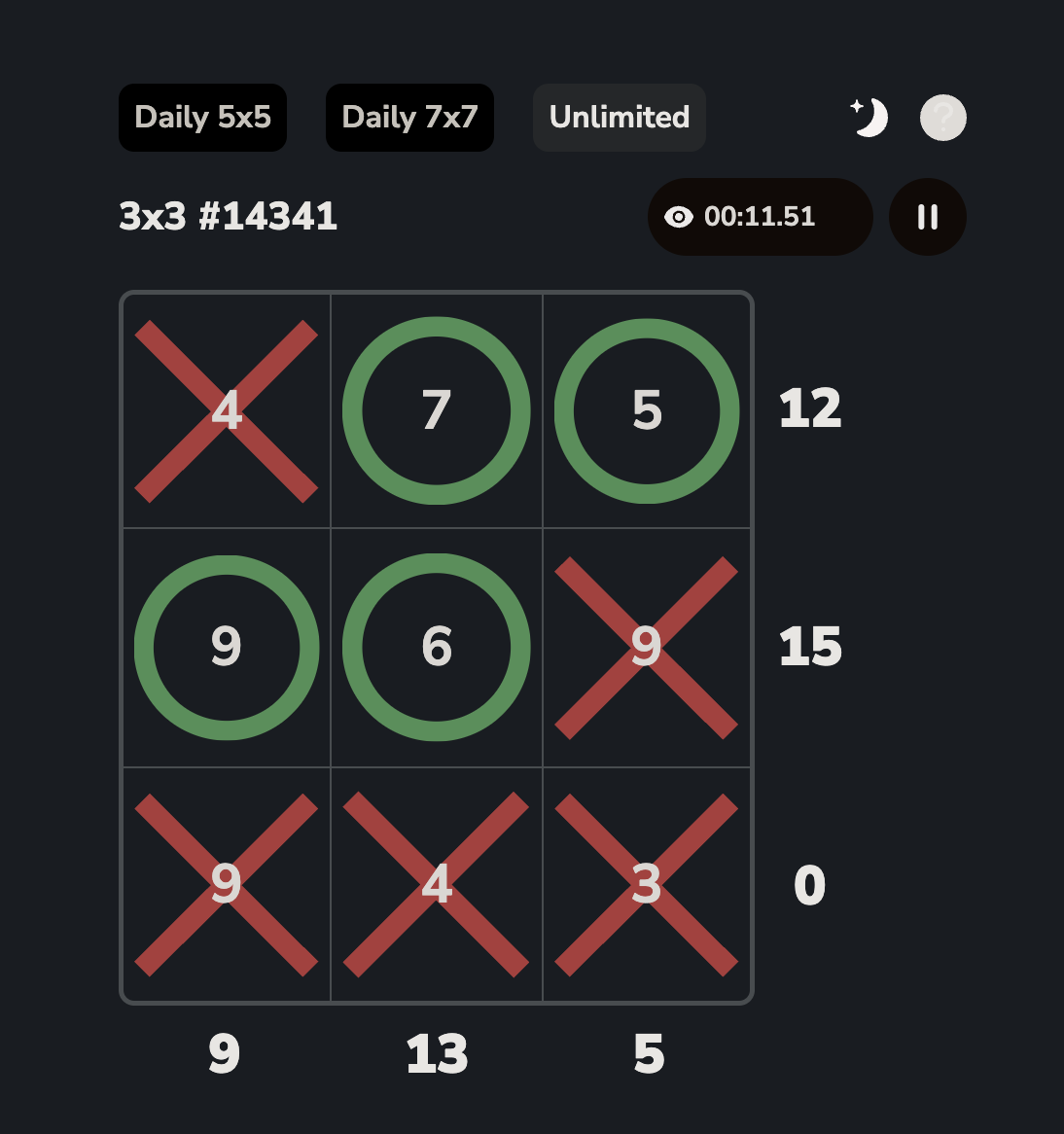Viewport: 1064px width, 1134px height.
Task: Tap the circled 7 cell
Action: [x=437, y=410]
